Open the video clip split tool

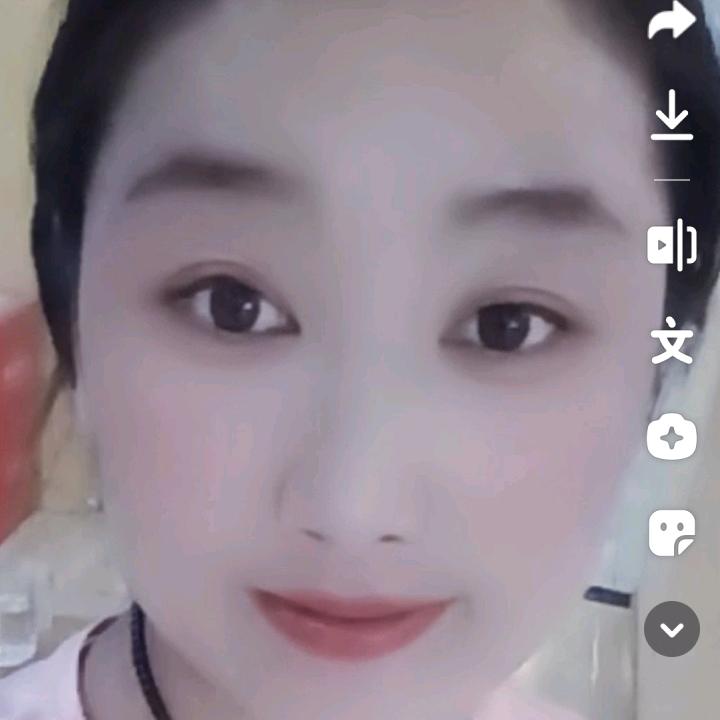click(672, 245)
